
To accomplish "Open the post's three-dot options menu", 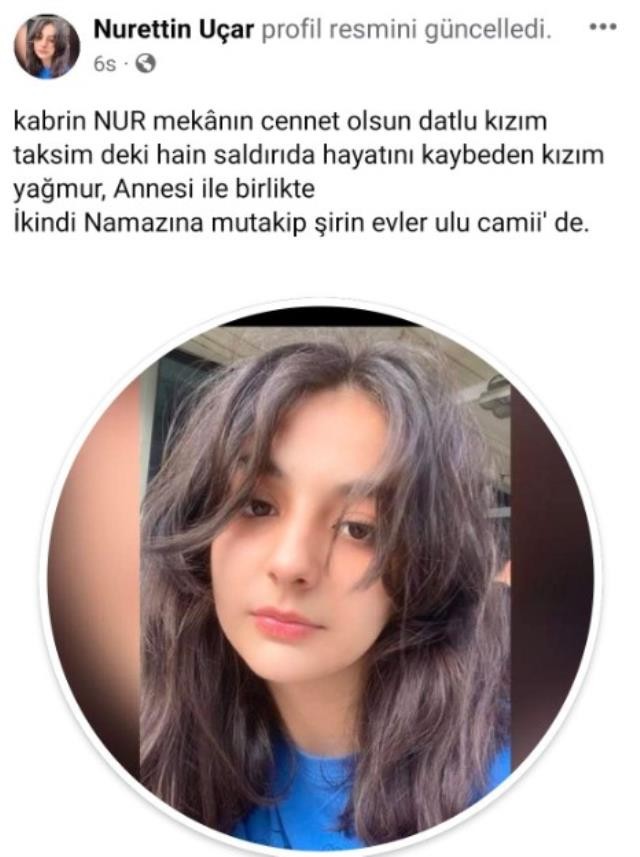I will (x=602, y=28).
